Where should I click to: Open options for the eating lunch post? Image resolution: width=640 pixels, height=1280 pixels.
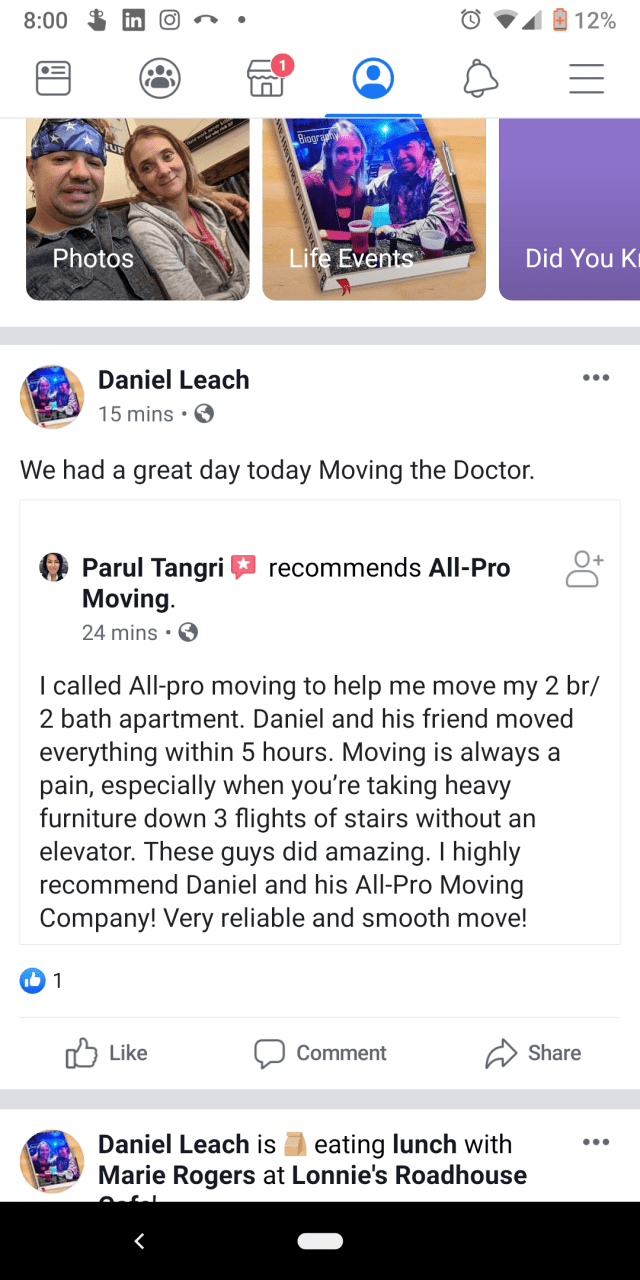(595, 1142)
